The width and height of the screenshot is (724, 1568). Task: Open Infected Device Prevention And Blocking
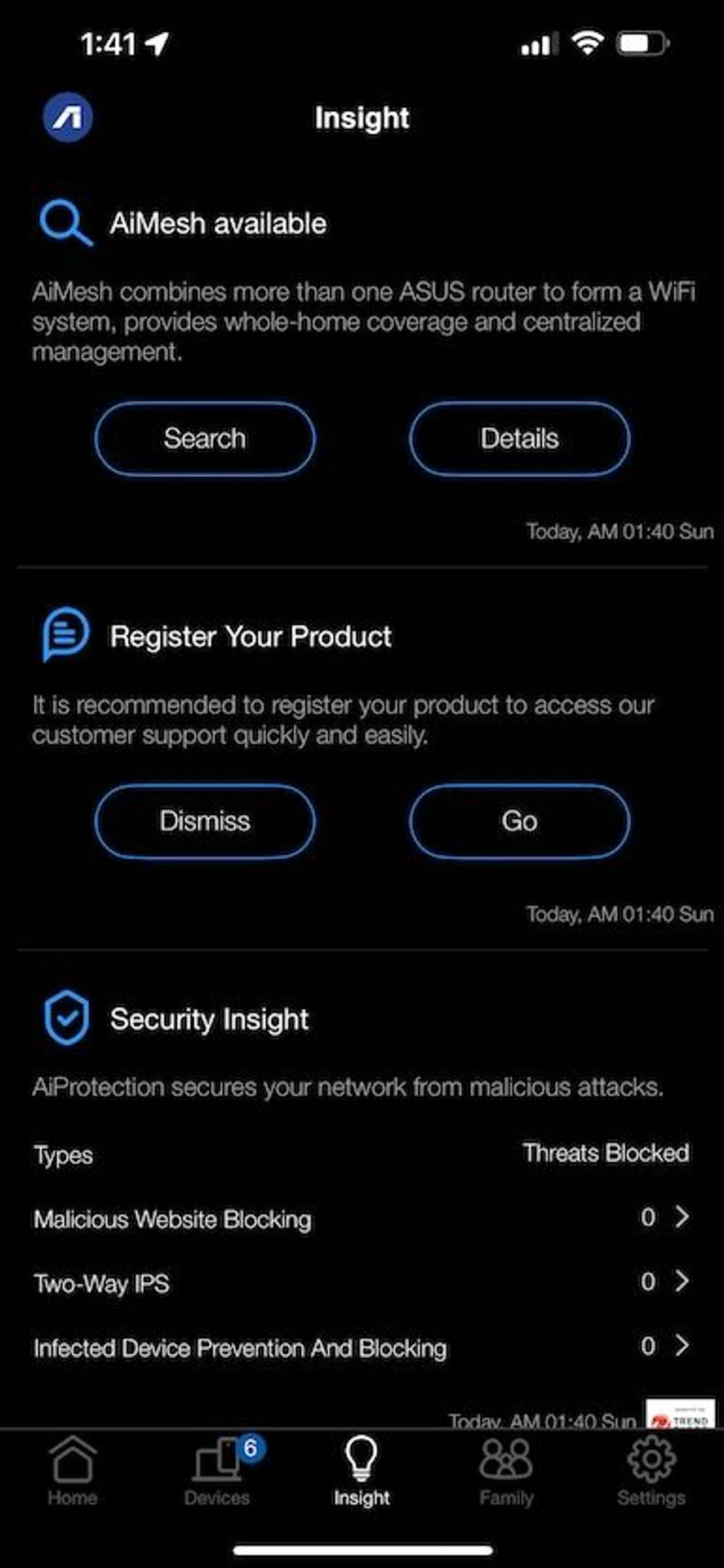tap(362, 1347)
